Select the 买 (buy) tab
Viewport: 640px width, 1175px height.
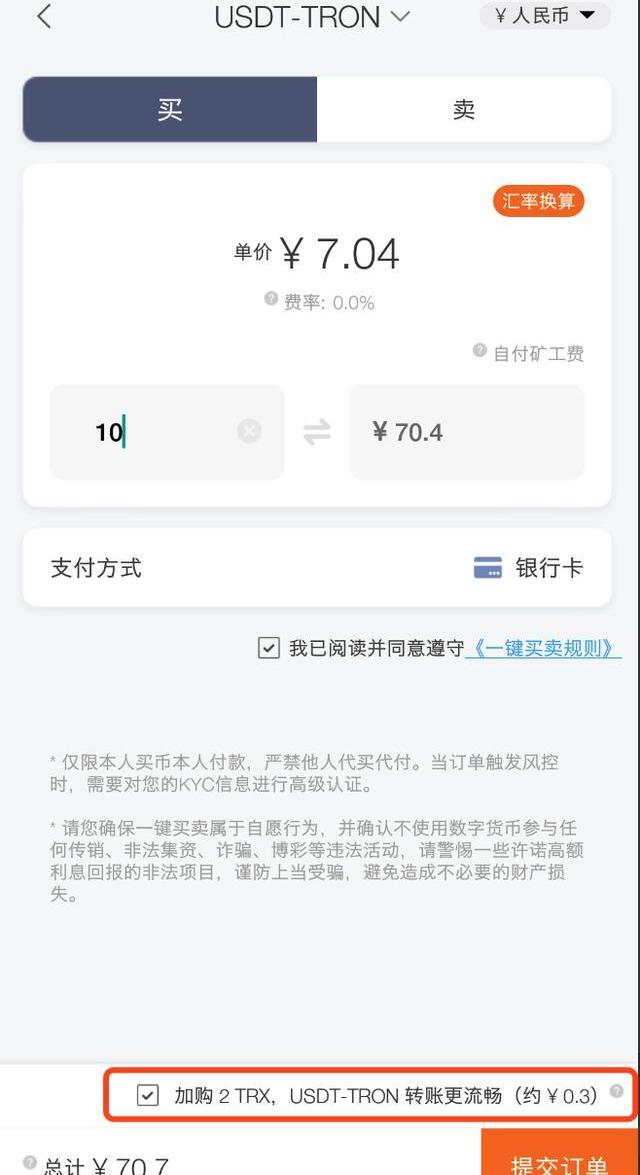pos(170,109)
